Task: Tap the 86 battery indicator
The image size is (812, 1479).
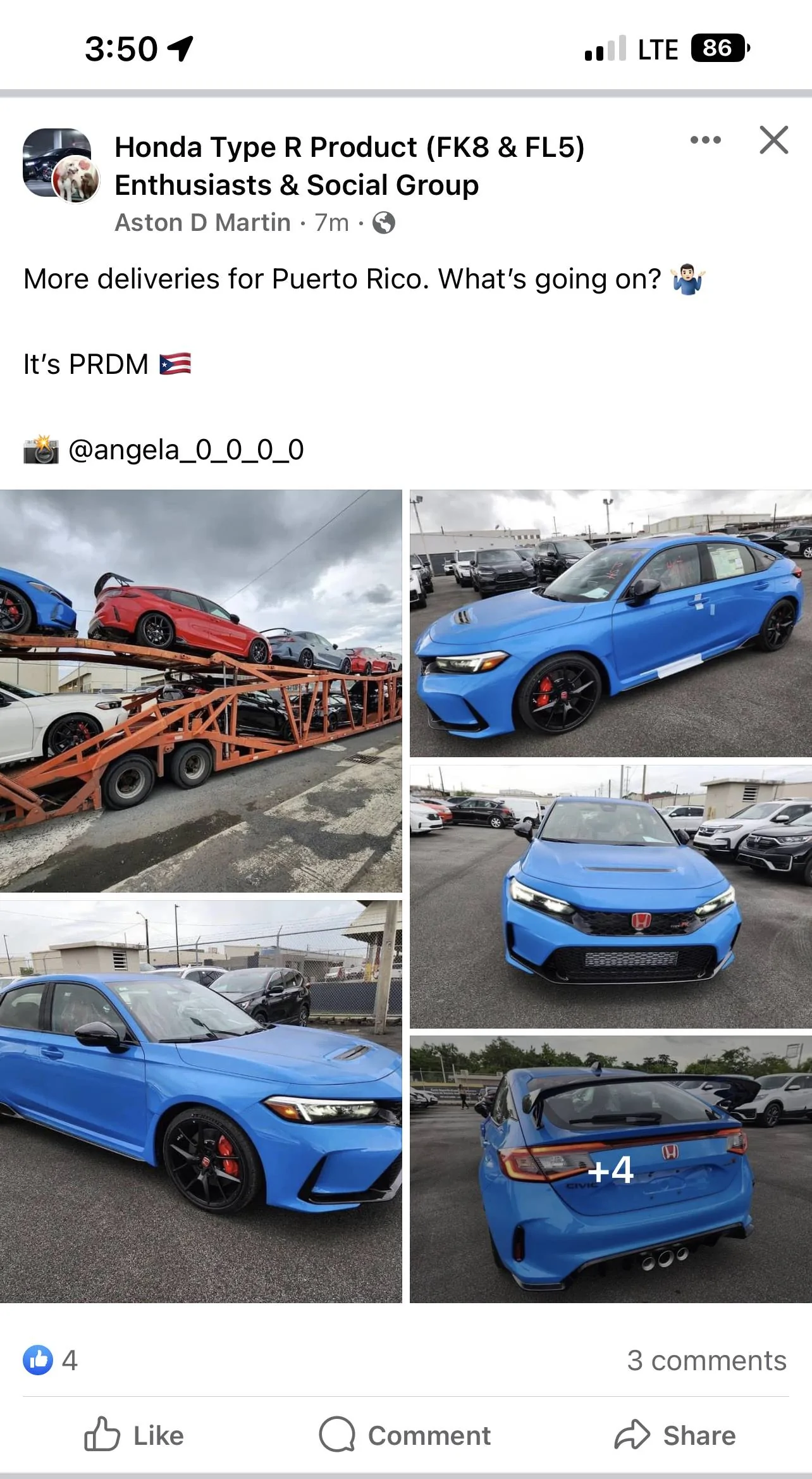Action: coord(720,48)
